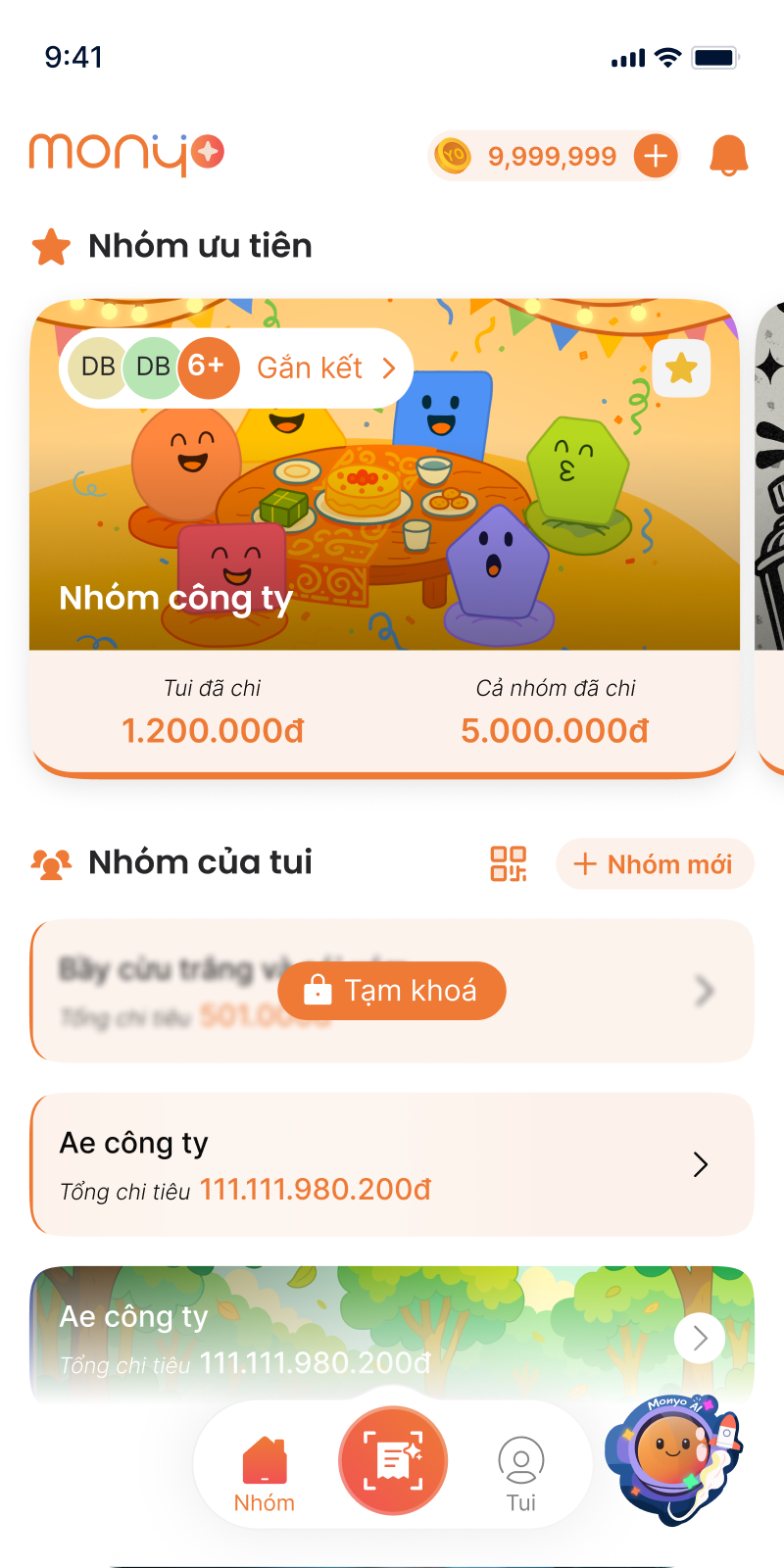Screen dimensions: 784x1568
Task: Switch to the Nhóm tab
Action: tap(265, 1473)
